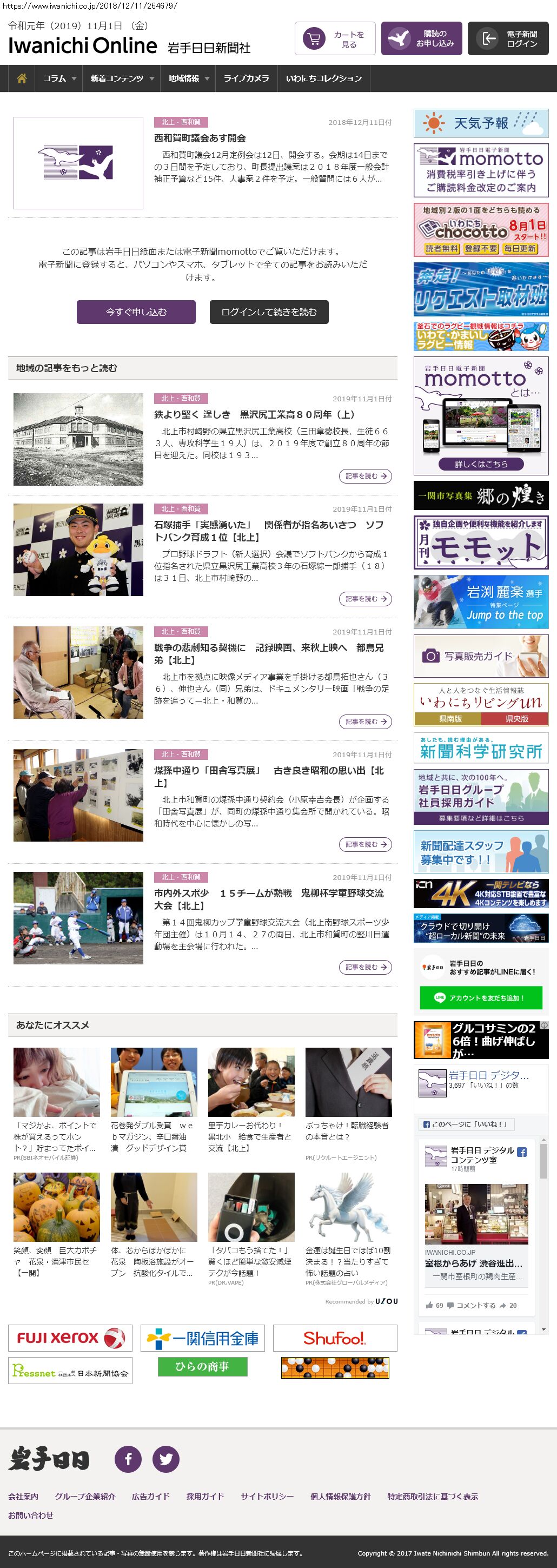557x1568 pixels.
Task: Log in to 電子新聞
Action: coord(508,39)
